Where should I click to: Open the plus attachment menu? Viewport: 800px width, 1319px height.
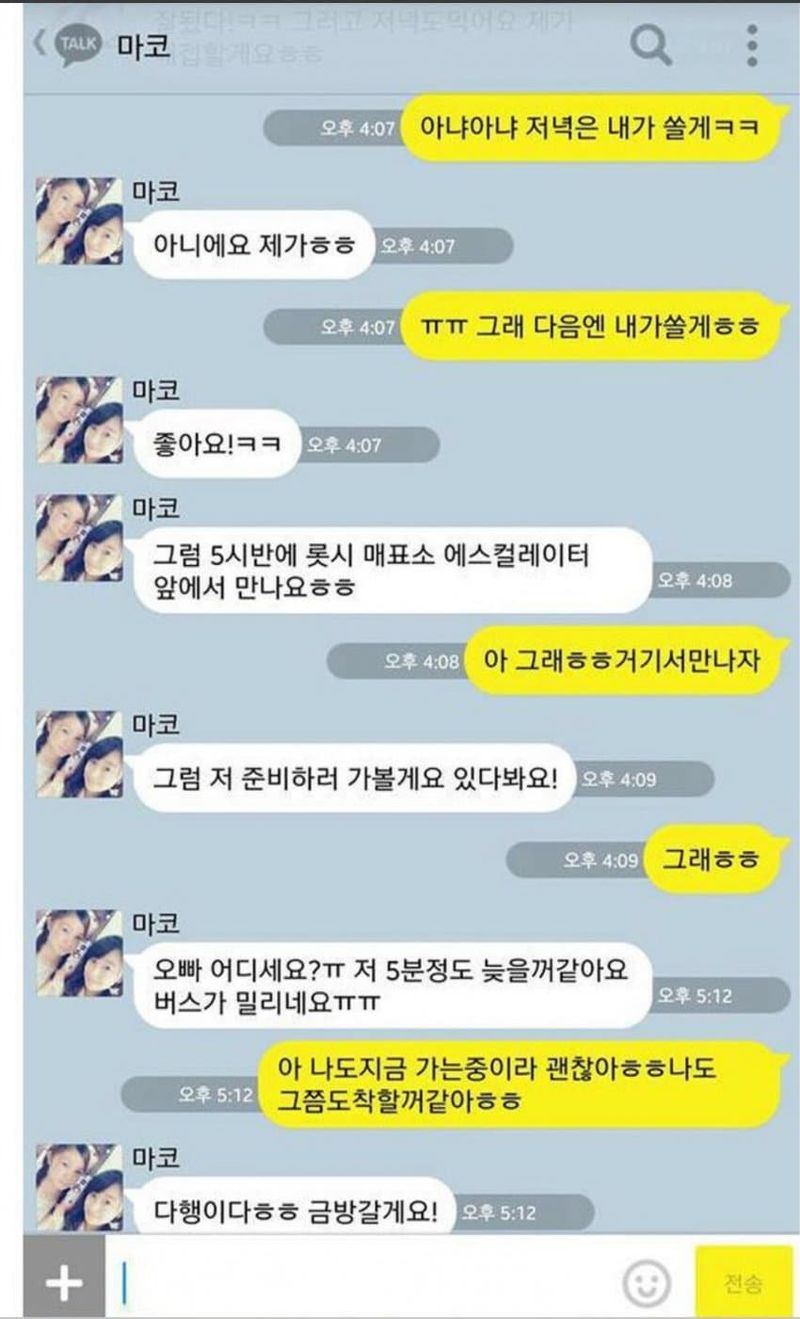[63, 1281]
